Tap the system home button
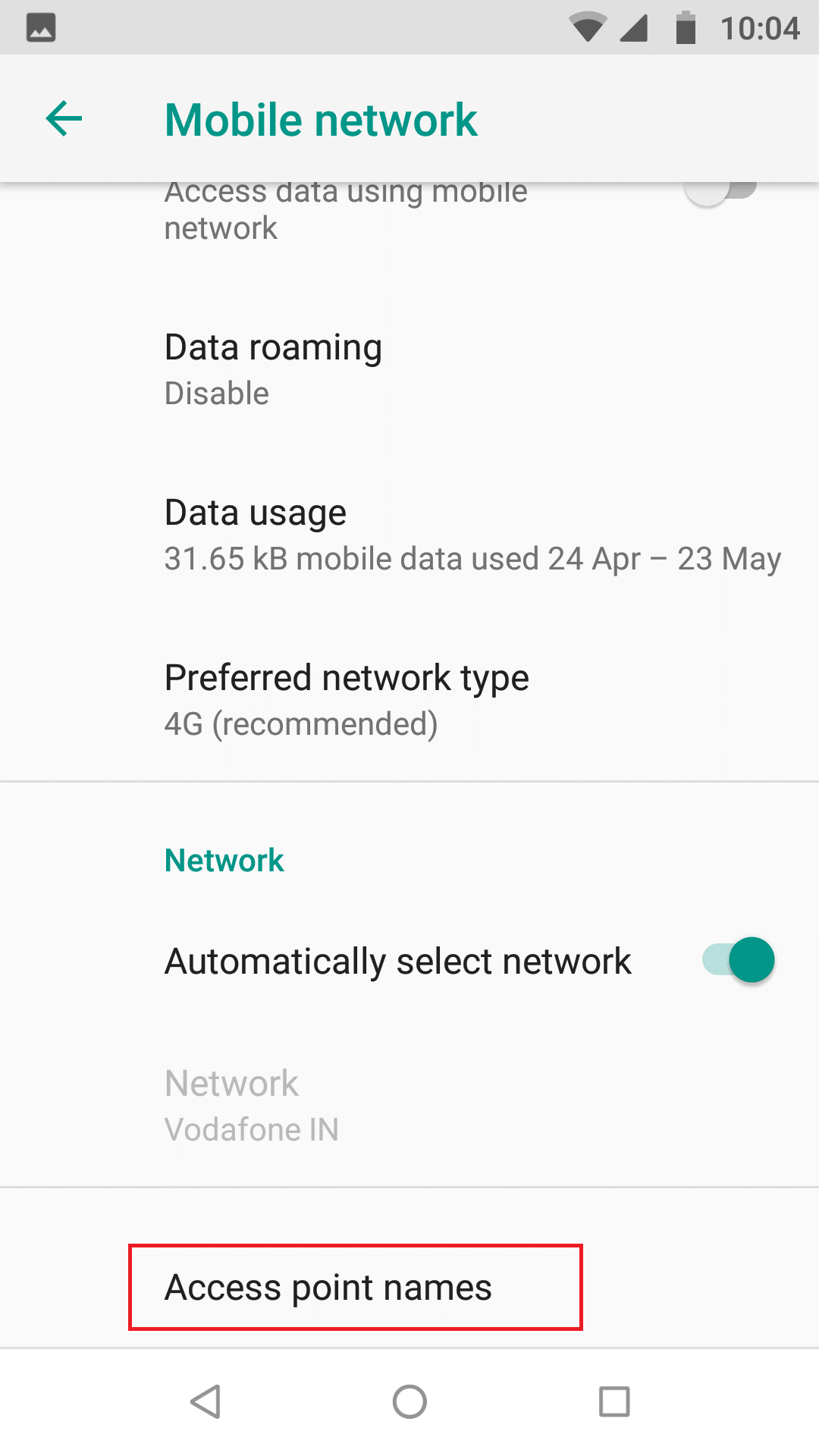Viewport: 819px width, 1456px height. tap(409, 1401)
